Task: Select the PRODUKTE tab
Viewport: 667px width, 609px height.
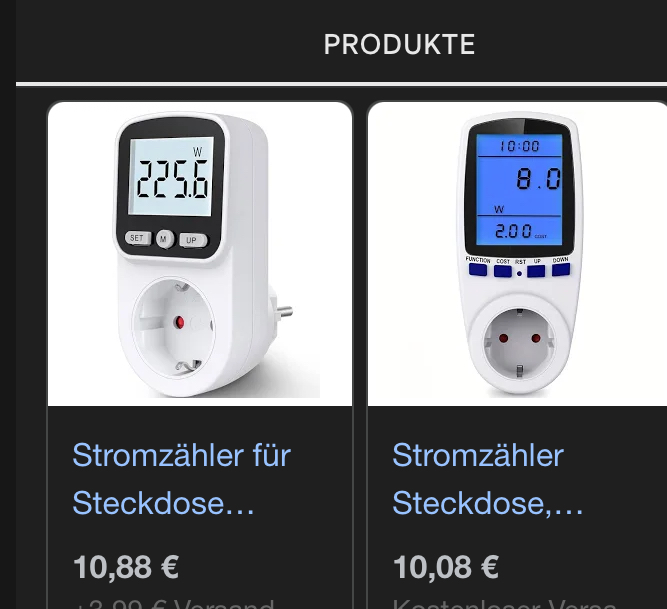Action: [399, 45]
